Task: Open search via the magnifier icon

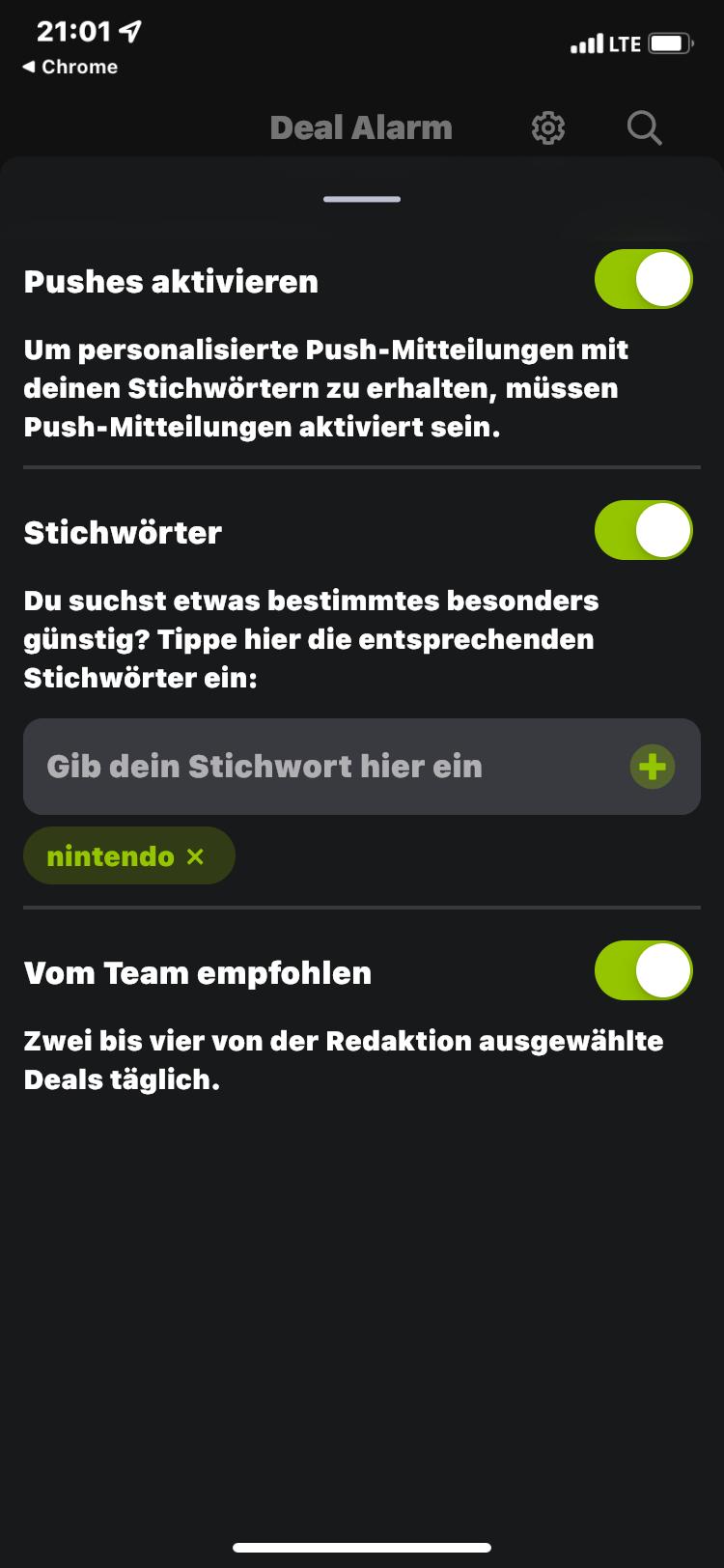Action: point(644,127)
